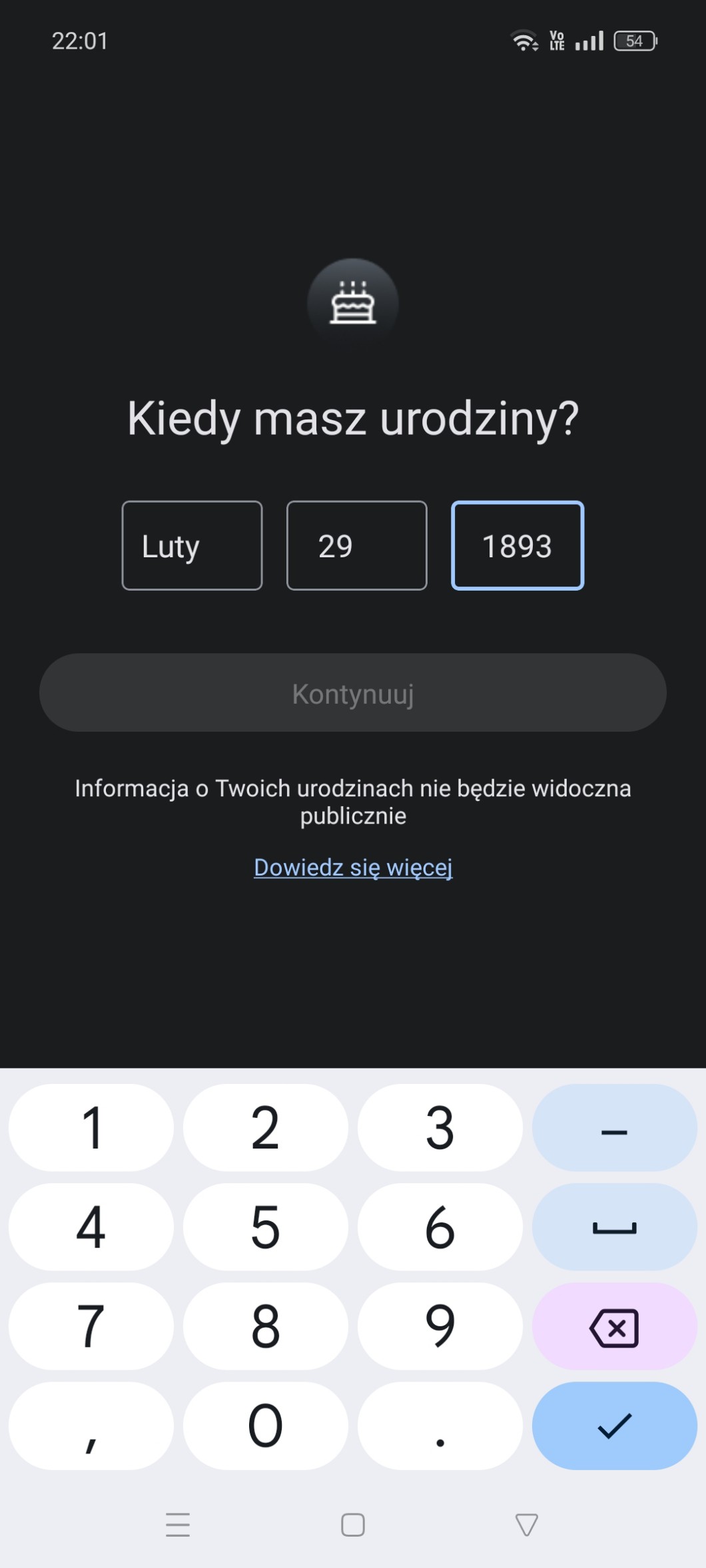Select the day field showing 29

tap(356, 545)
